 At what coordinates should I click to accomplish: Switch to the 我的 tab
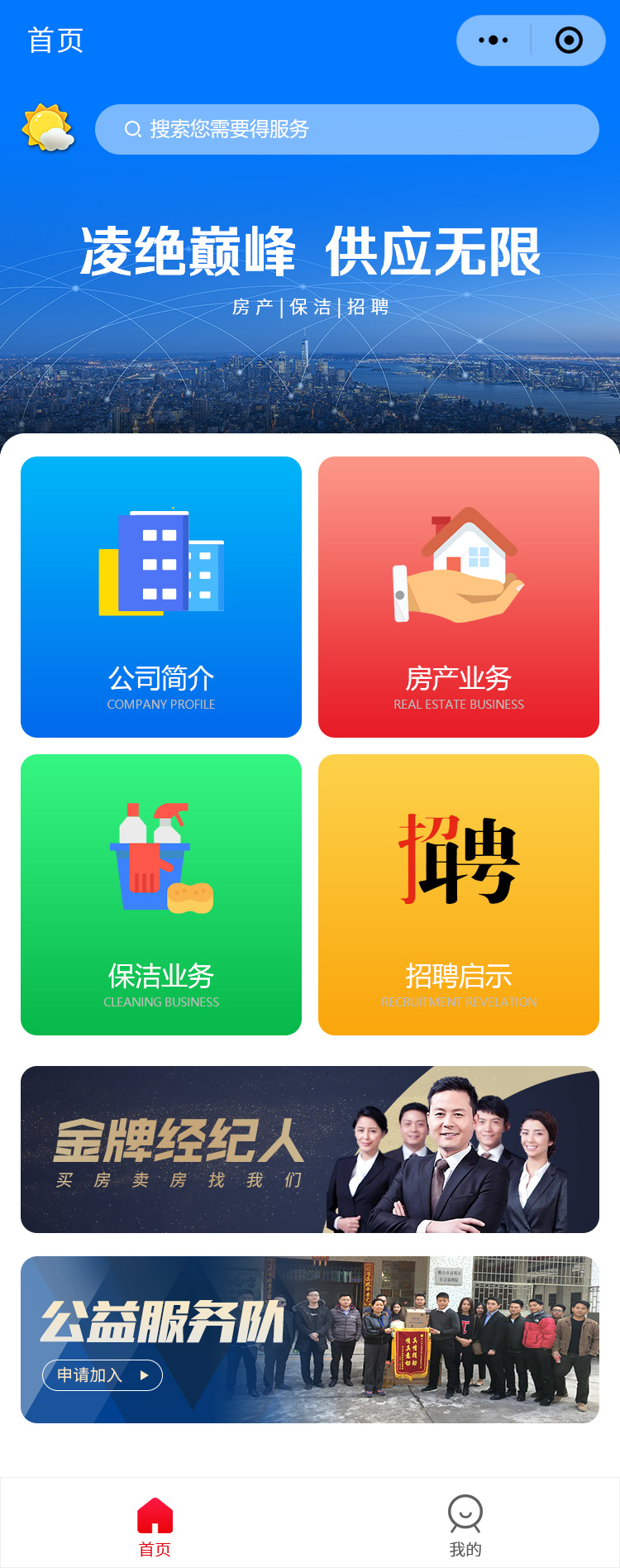pos(465,1526)
